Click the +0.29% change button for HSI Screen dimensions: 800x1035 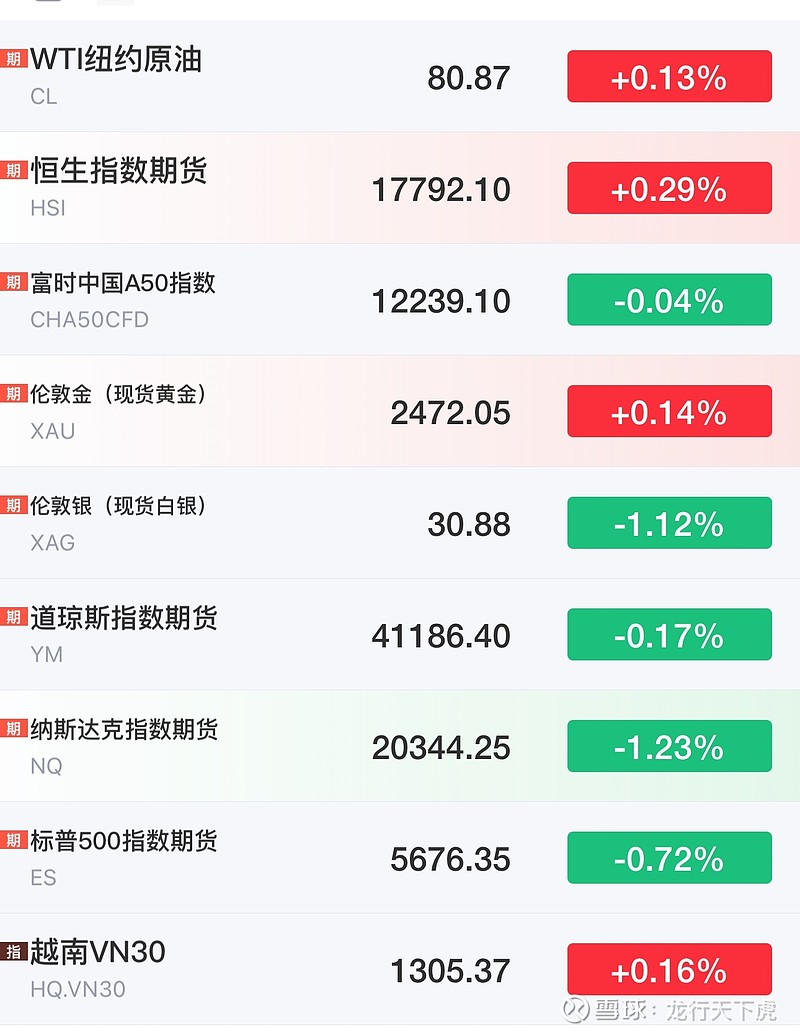point(669,187)
